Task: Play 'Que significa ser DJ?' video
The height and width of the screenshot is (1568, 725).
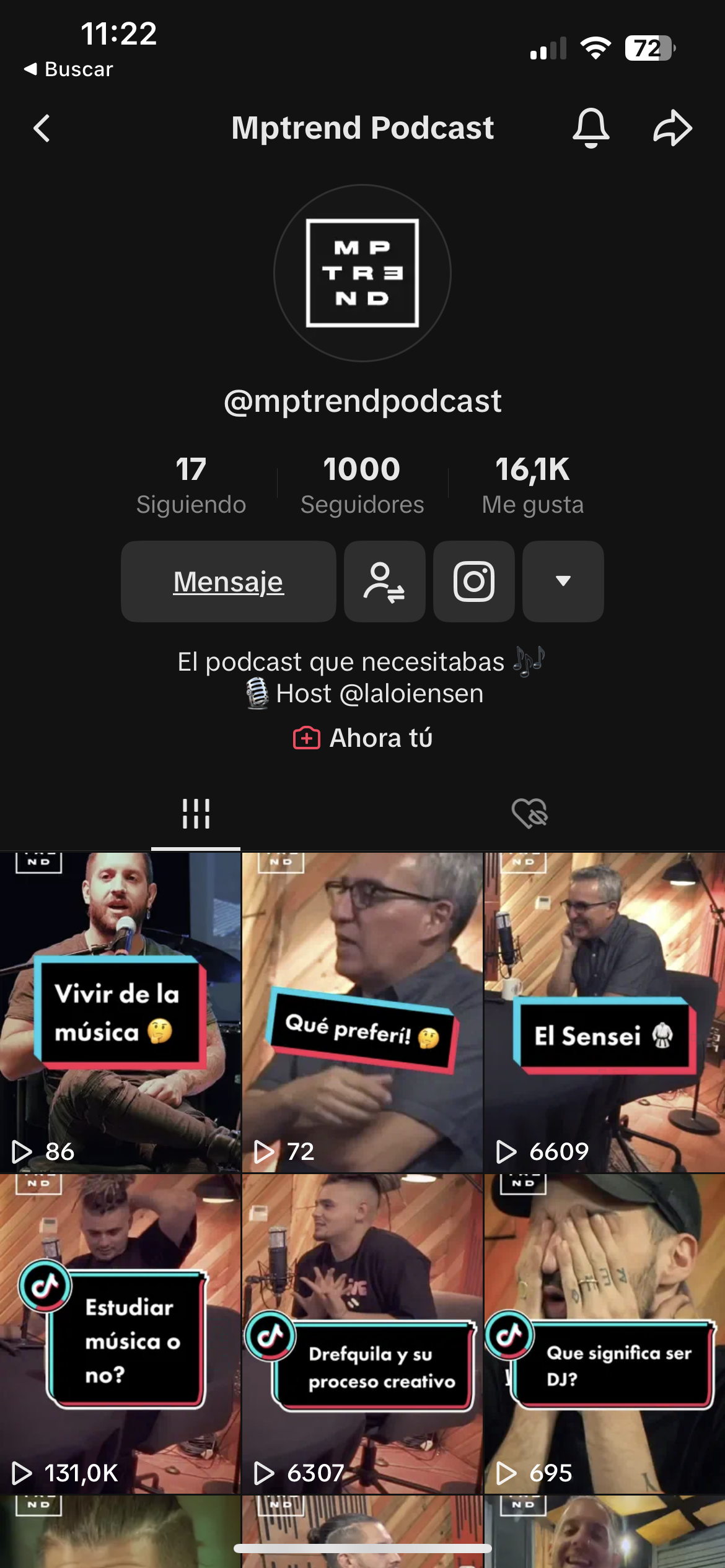Action: (x=604, y=1333)
